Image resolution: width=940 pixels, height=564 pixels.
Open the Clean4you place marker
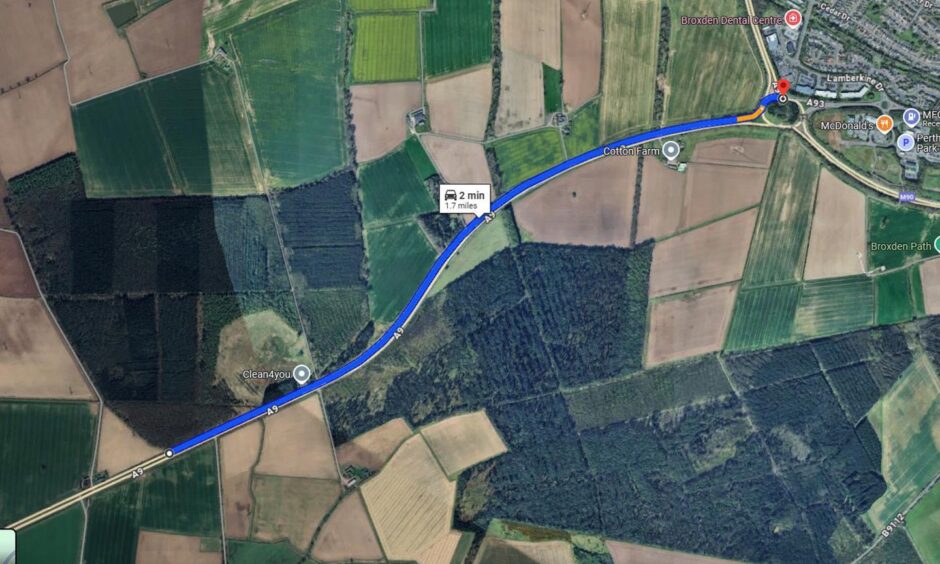tap(299, 373)
